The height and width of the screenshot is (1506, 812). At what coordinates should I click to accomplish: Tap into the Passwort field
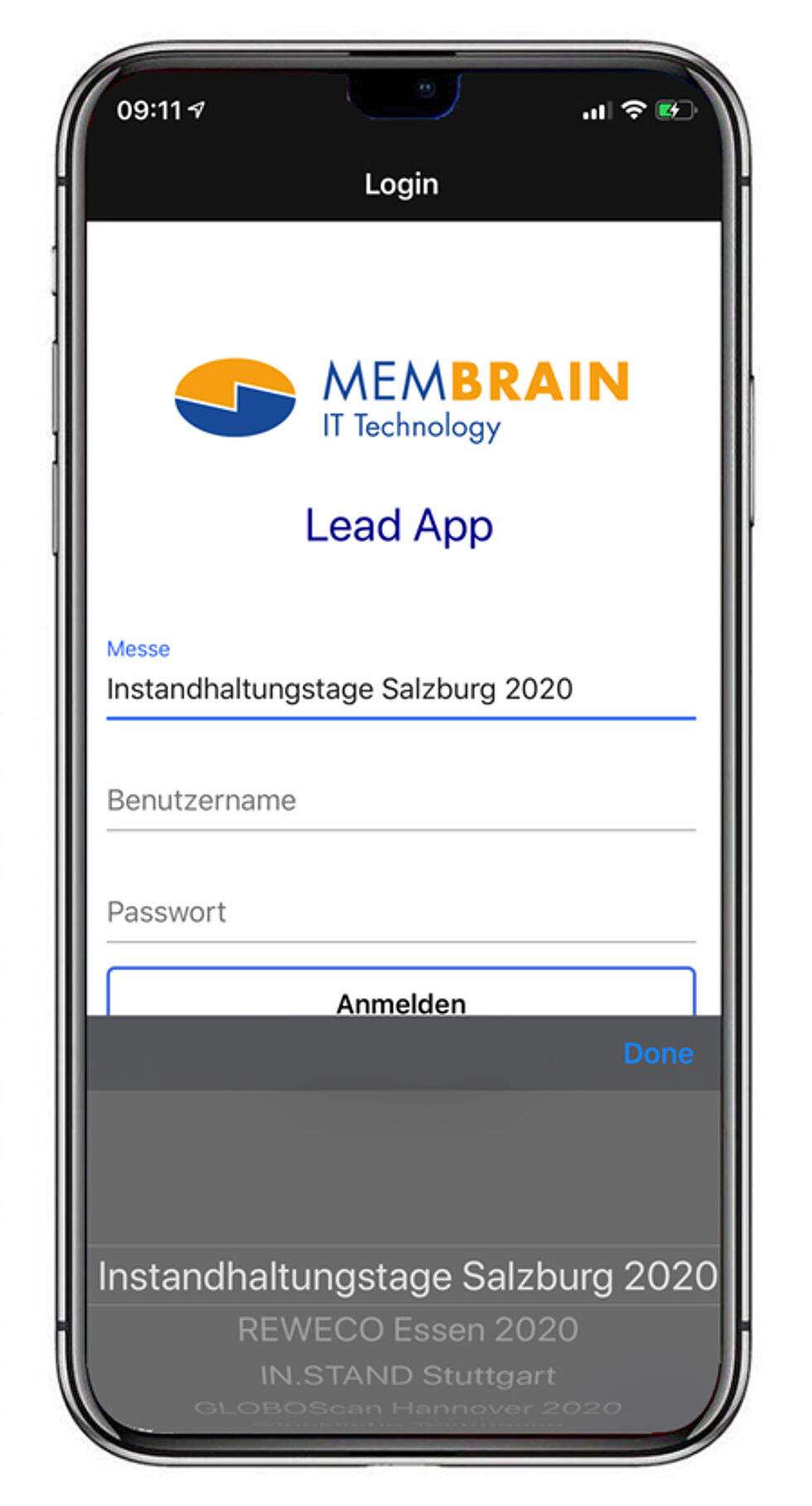(401, 913)
